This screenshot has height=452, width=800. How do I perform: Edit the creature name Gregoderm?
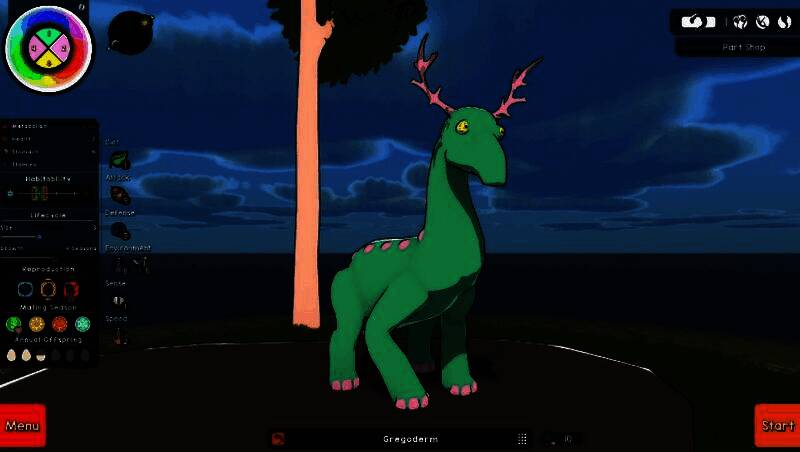coord(410,439)
